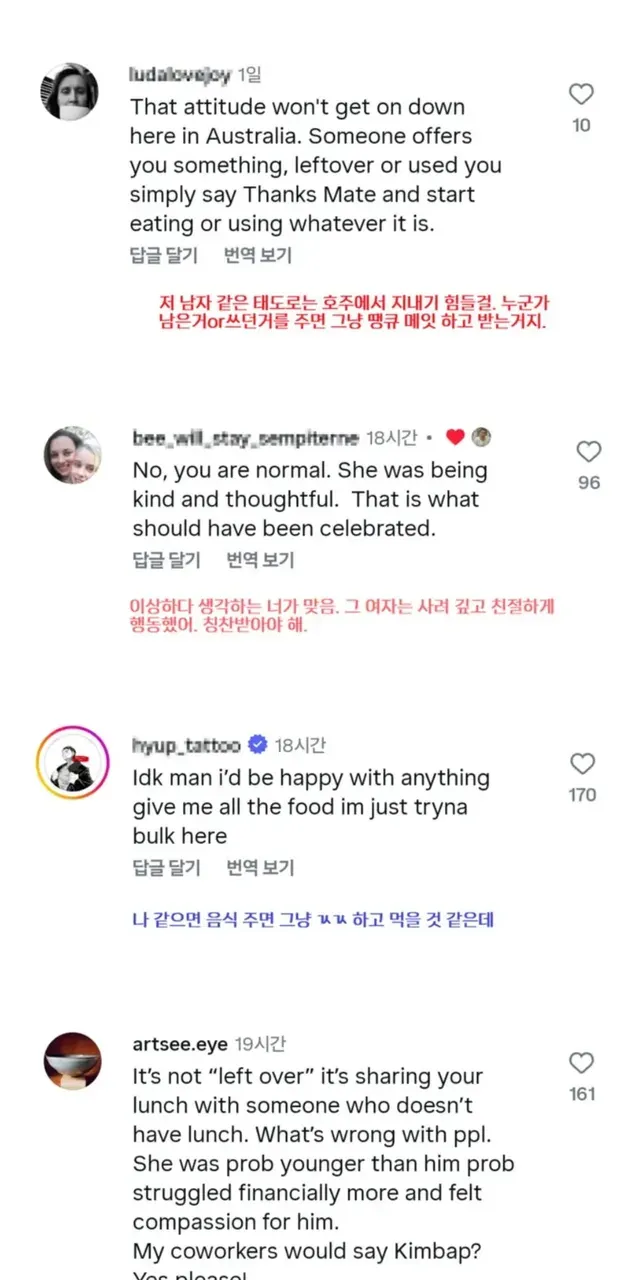Show translation for hyup_tattoo's comment

point(260,867)
